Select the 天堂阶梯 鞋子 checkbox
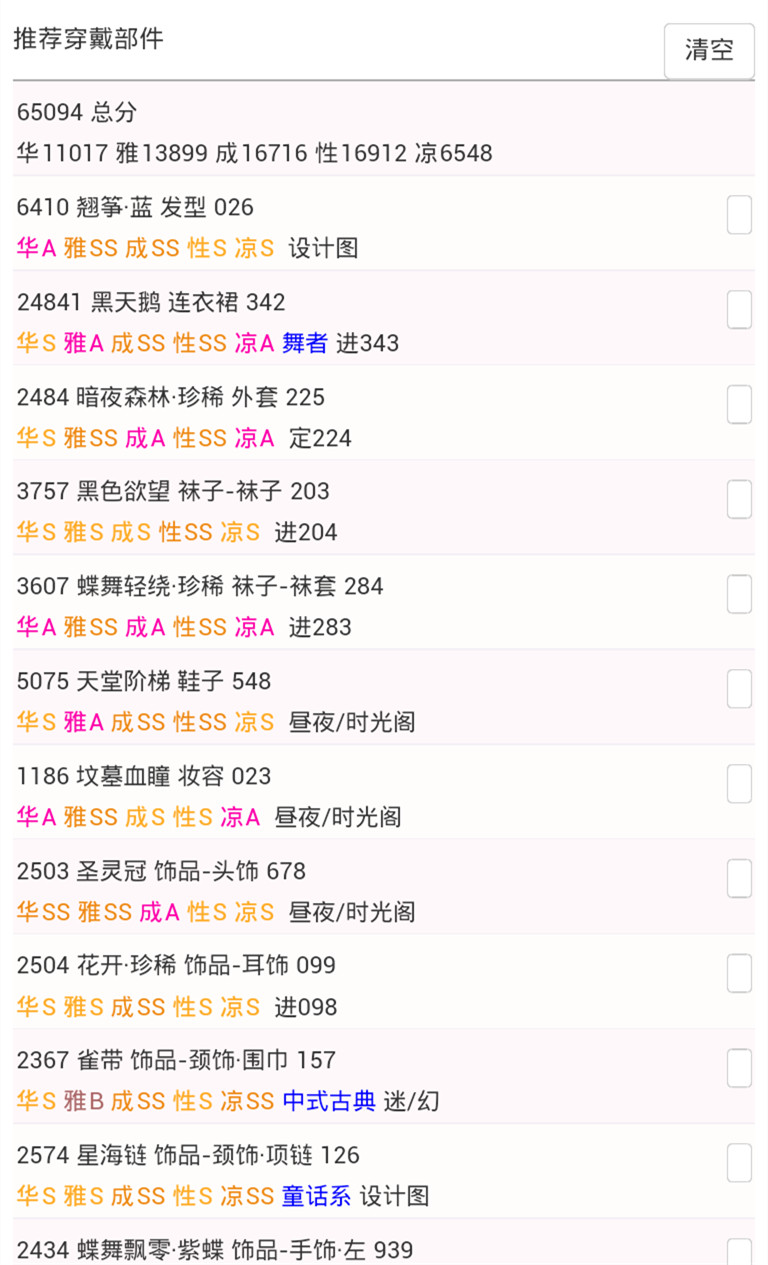768x1265 pixels. point(739,689)
